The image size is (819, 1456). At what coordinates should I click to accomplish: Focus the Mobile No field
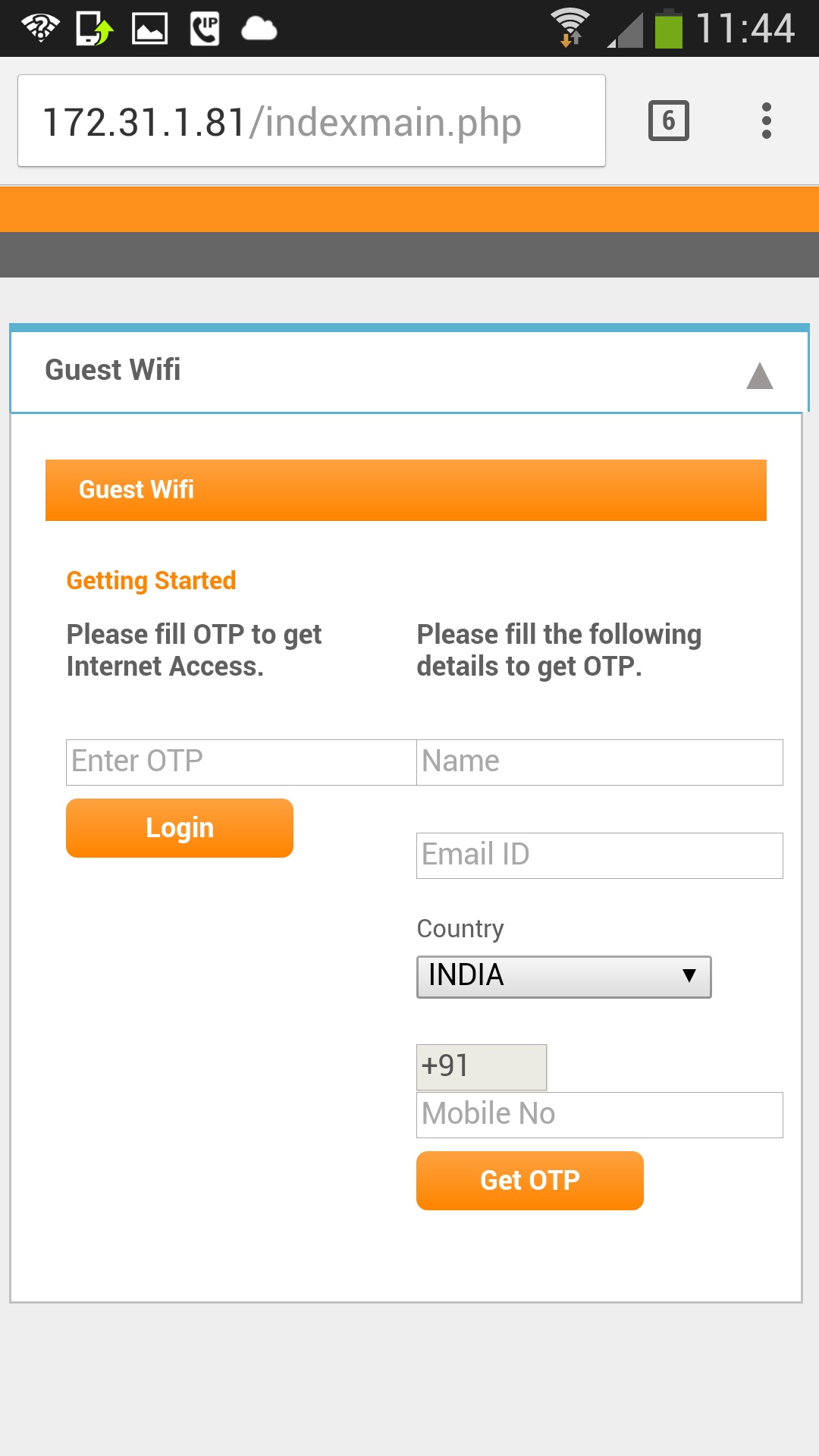pyautogui.click(x=600, y=1115)
